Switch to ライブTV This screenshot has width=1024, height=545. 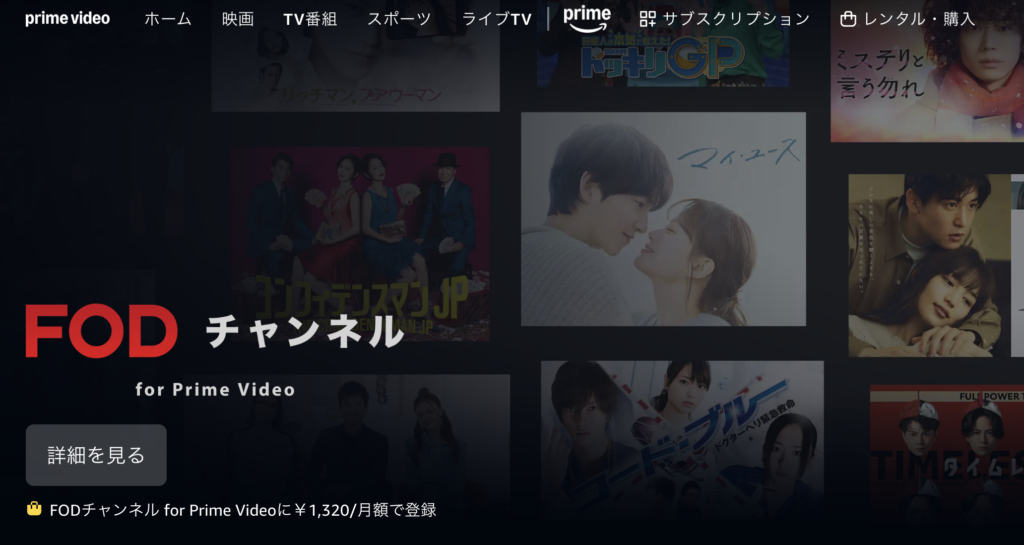[x=496, y=19]
